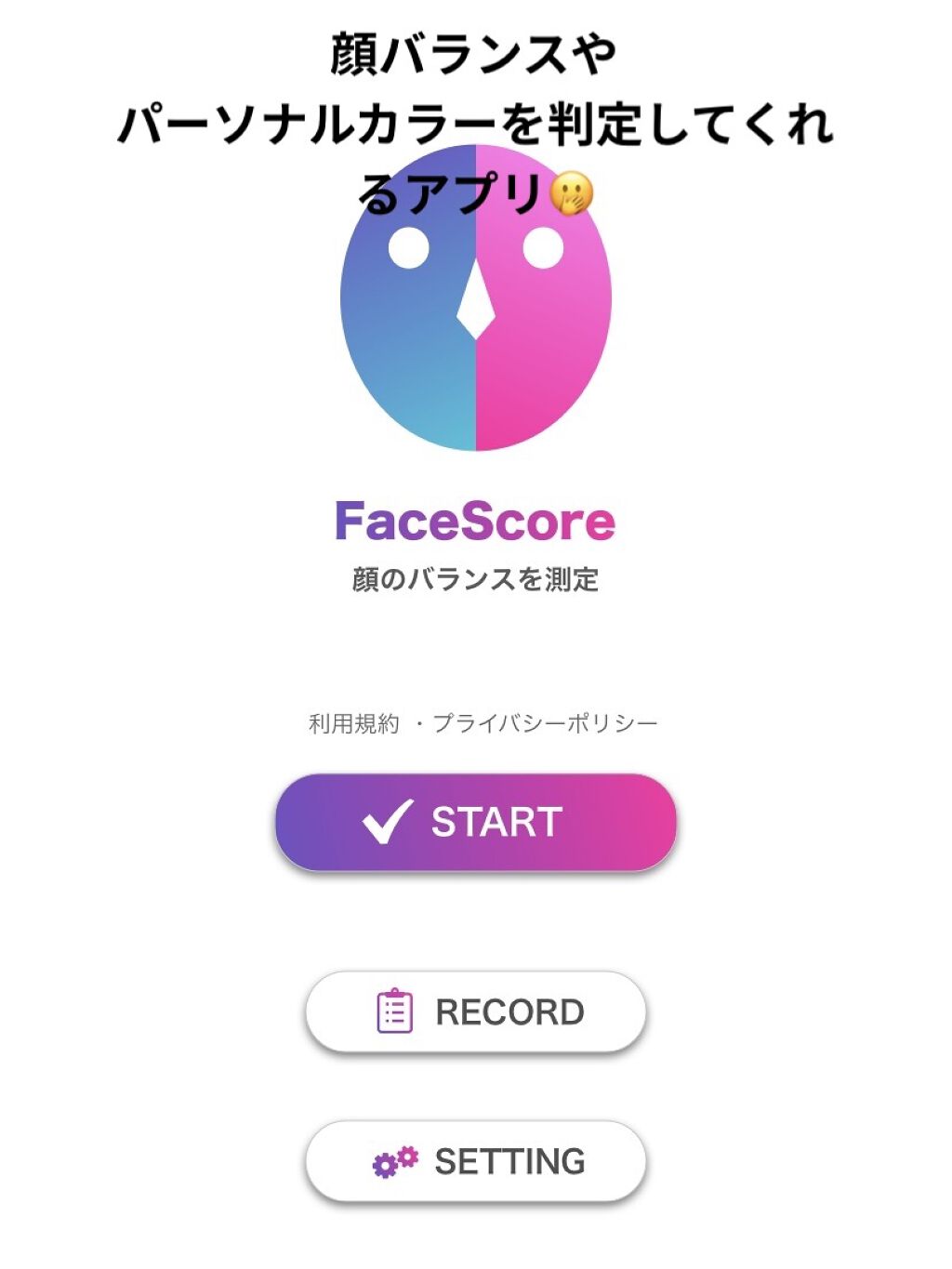Click the gears icon on SETTING button
This screenshot has height=1269, width=952.
(394, 1161)
